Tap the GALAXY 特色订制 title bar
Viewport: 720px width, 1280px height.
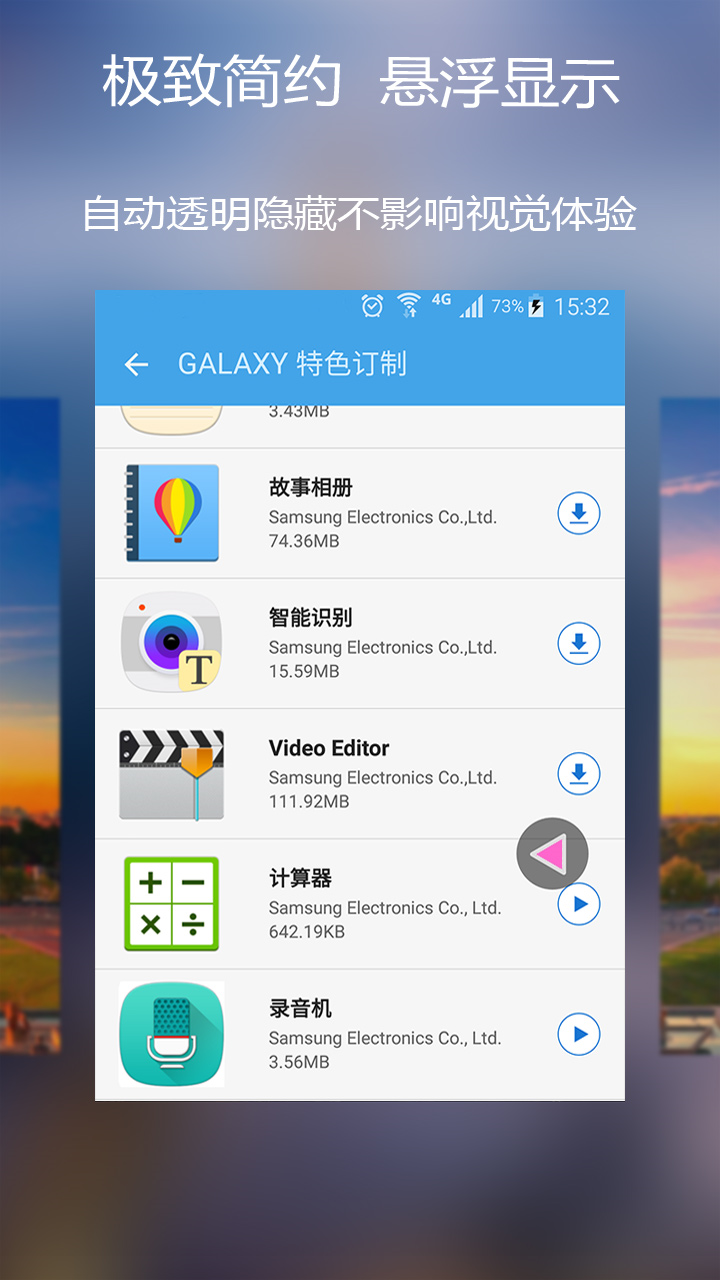coord(293,364)
